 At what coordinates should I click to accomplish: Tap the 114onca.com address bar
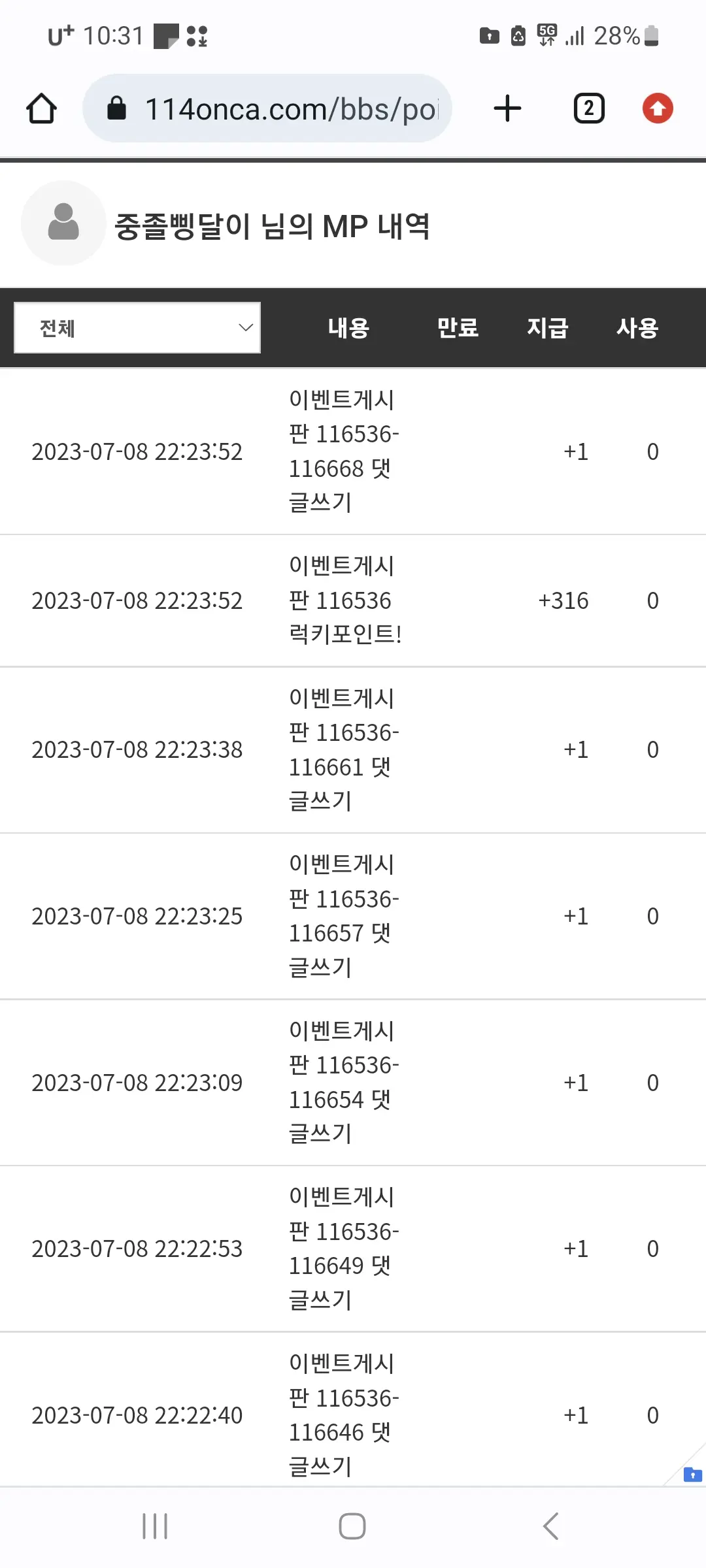click(x=267, y=108)
